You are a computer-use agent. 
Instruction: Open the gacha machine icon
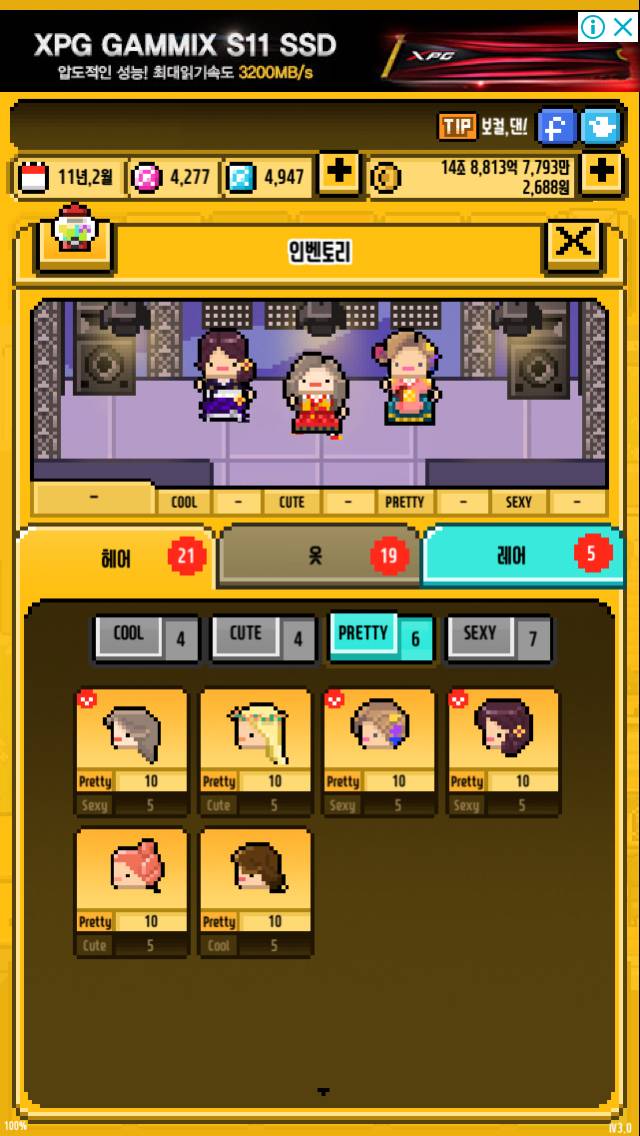(74, 238)
